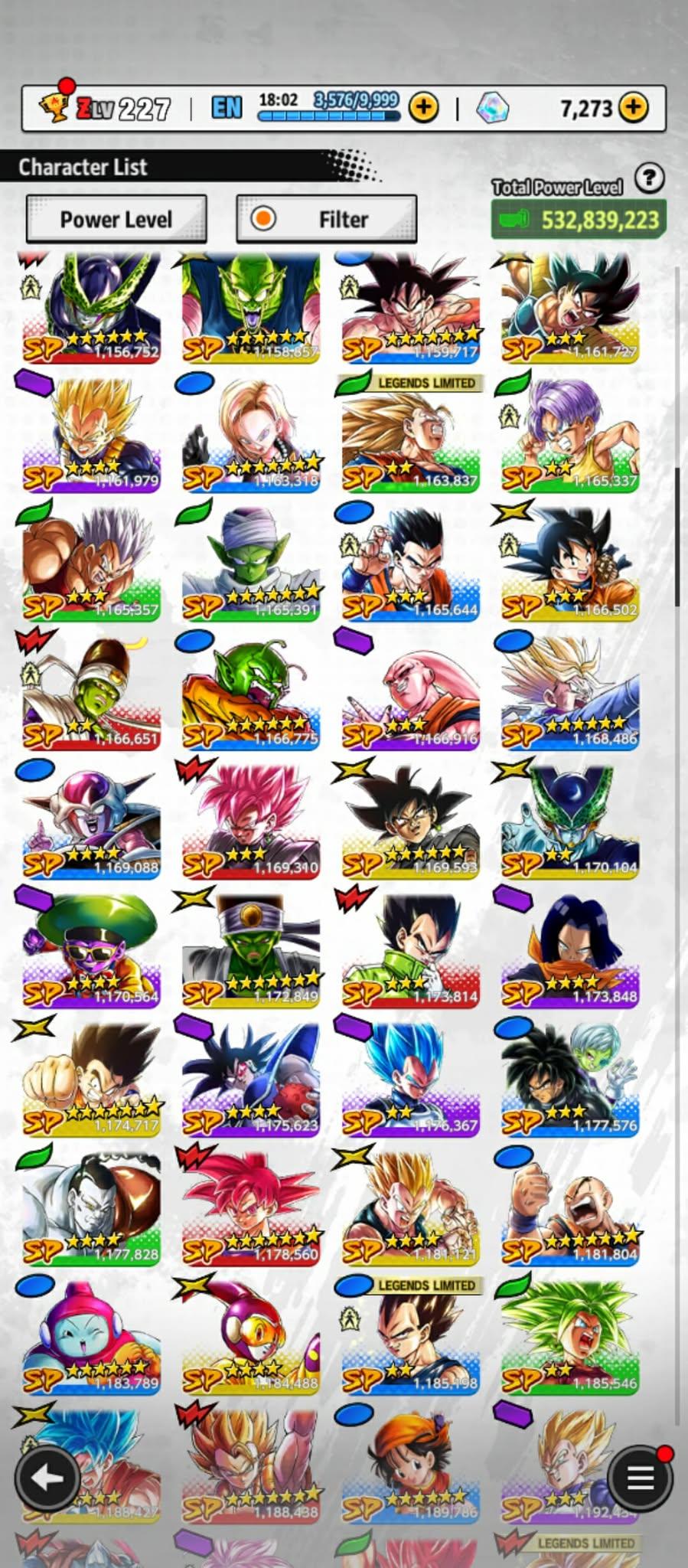Screen dimensions: 688x1568
Task: Open the hamburger menu button
Action: pyautogui.click(x=640, y=1478)
